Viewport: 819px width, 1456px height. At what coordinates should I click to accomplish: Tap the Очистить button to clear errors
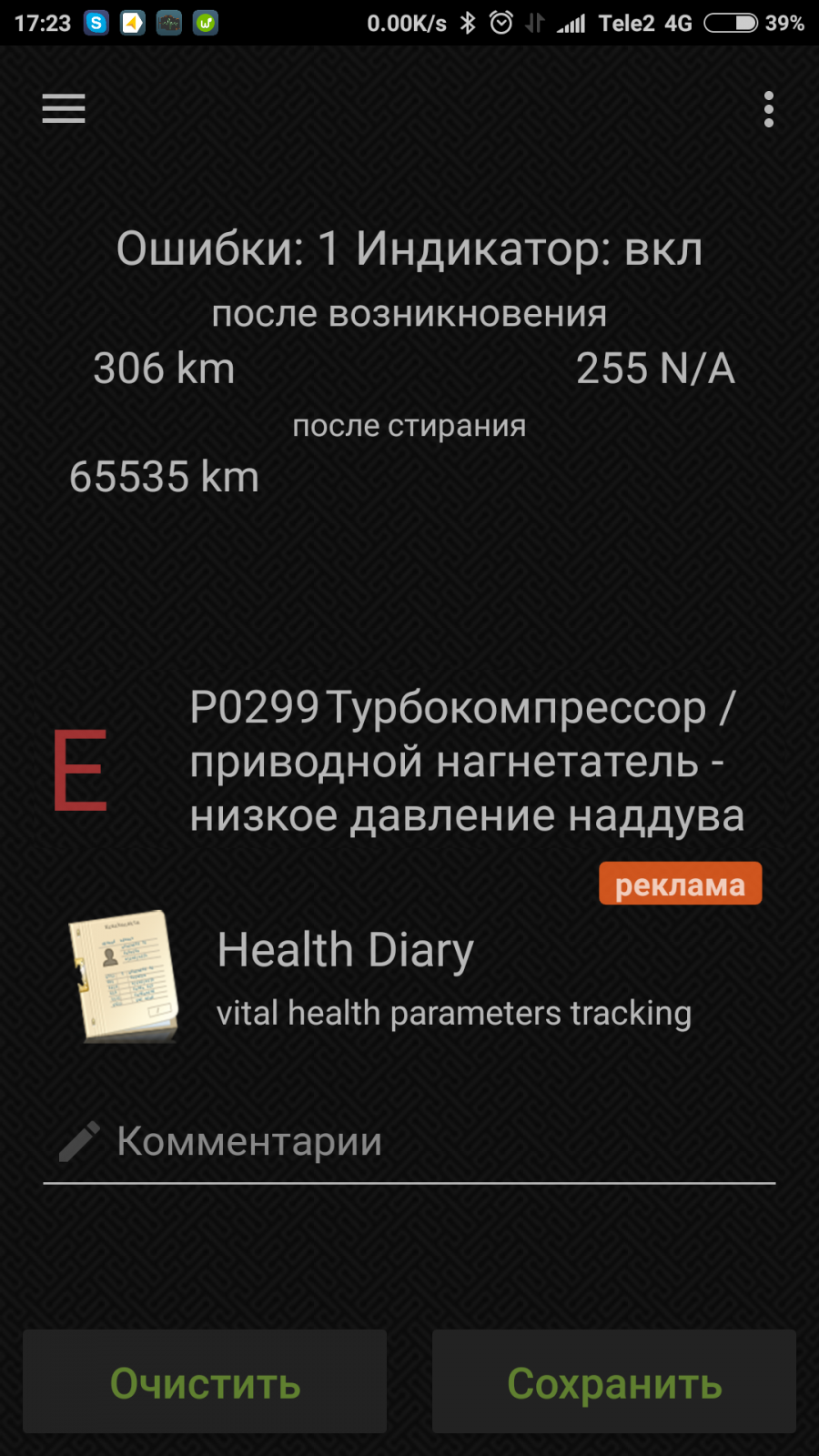coord(205,1381)
